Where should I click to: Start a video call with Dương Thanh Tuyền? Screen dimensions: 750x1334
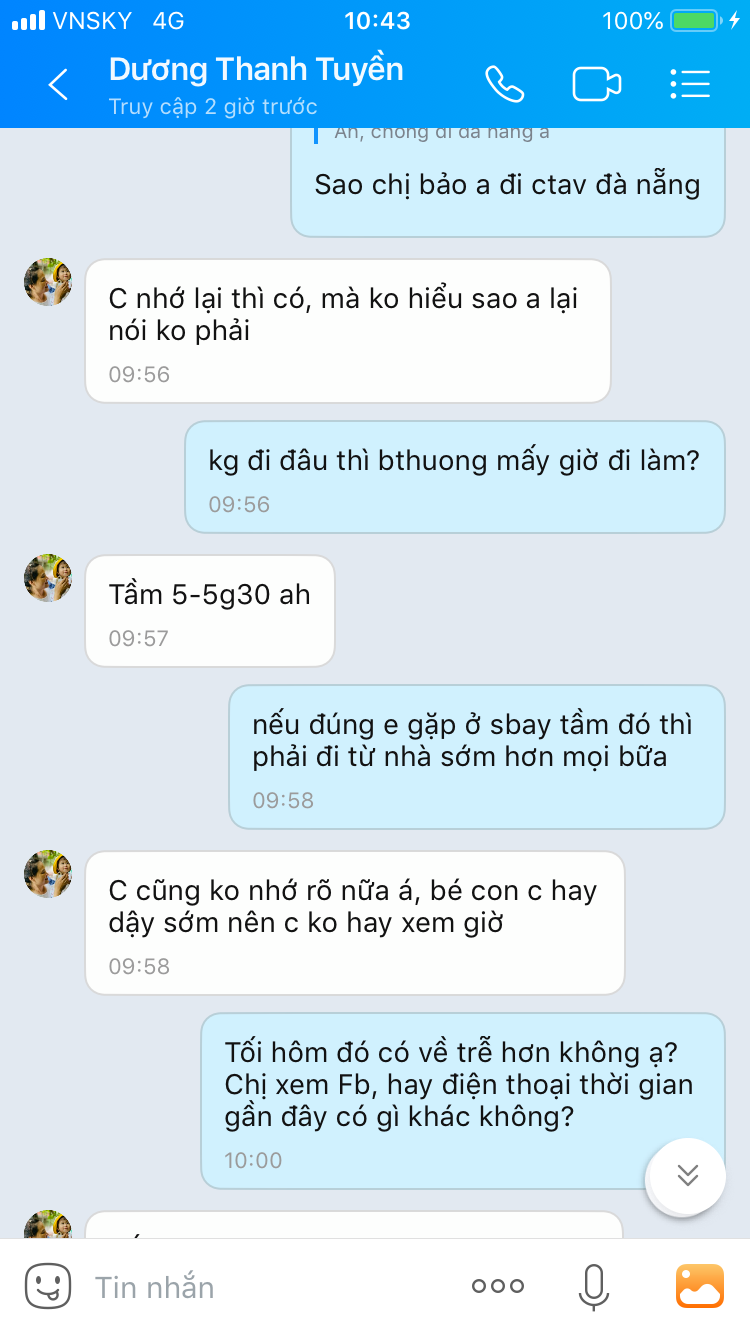pos(596,85)
